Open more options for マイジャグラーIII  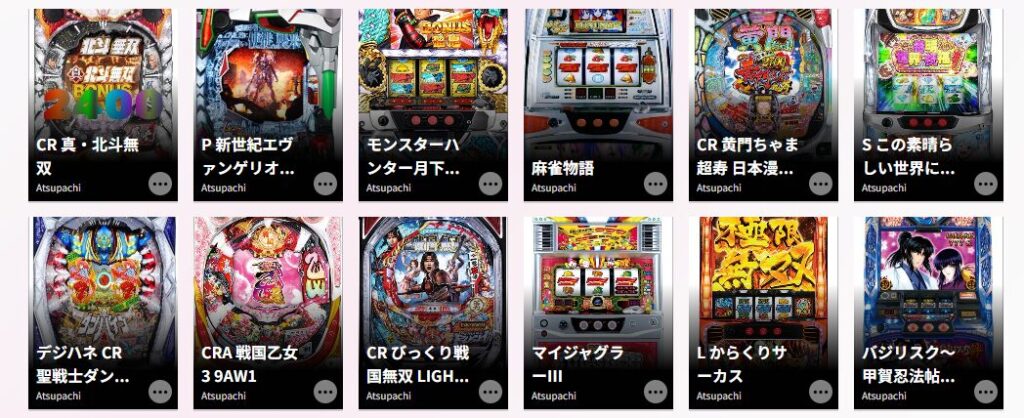click(x=655, y=392)
